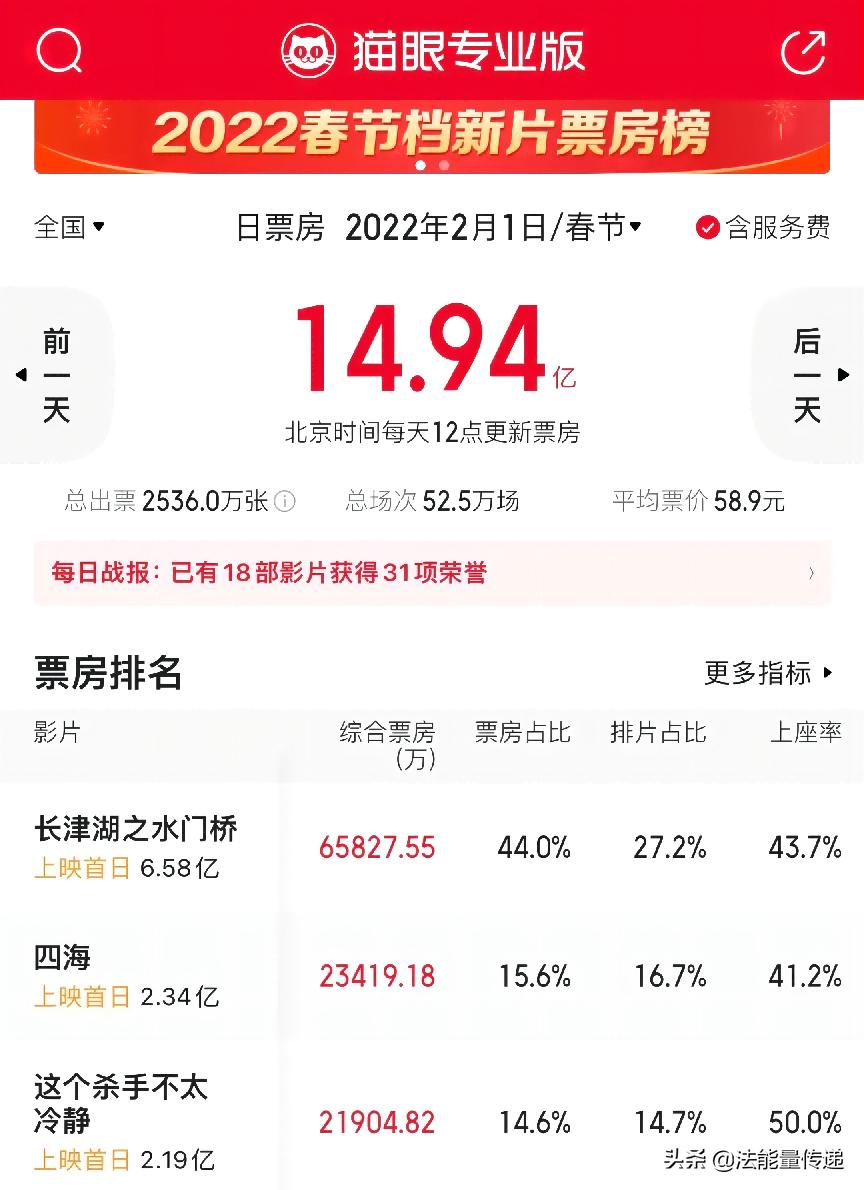Tap the 14.94亿 daily box office figure
The height and width of the screenshot is (1190, 864).
[432, 355]
